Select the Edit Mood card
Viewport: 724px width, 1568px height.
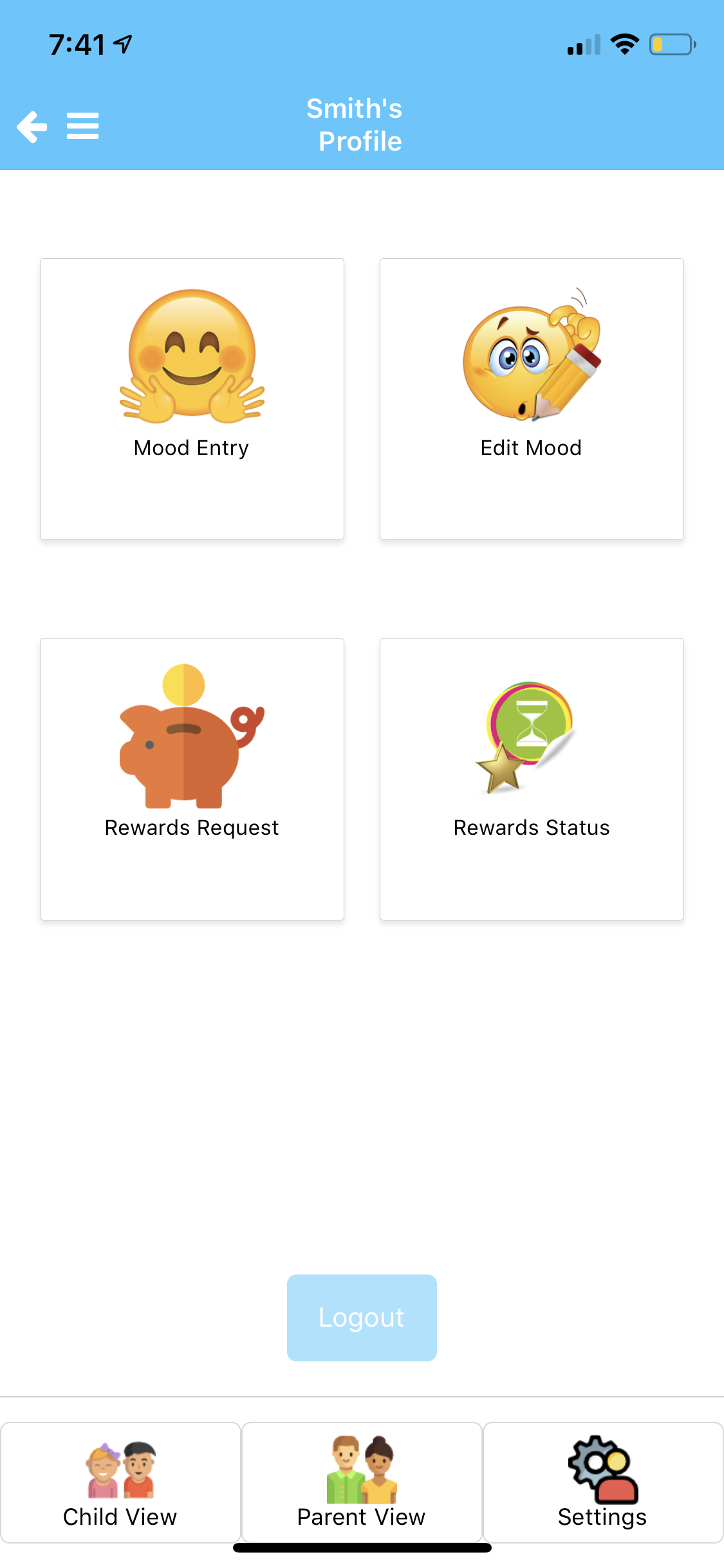[x=532, y=398]
